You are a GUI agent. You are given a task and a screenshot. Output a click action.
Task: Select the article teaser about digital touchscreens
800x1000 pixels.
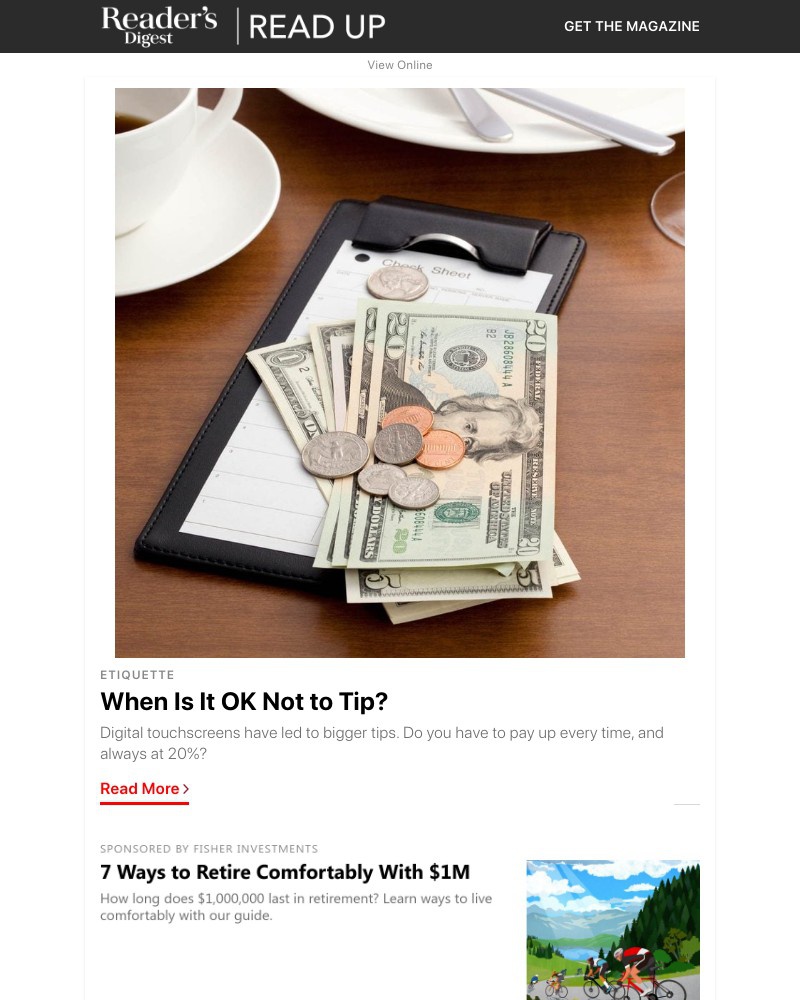[381, 743]
